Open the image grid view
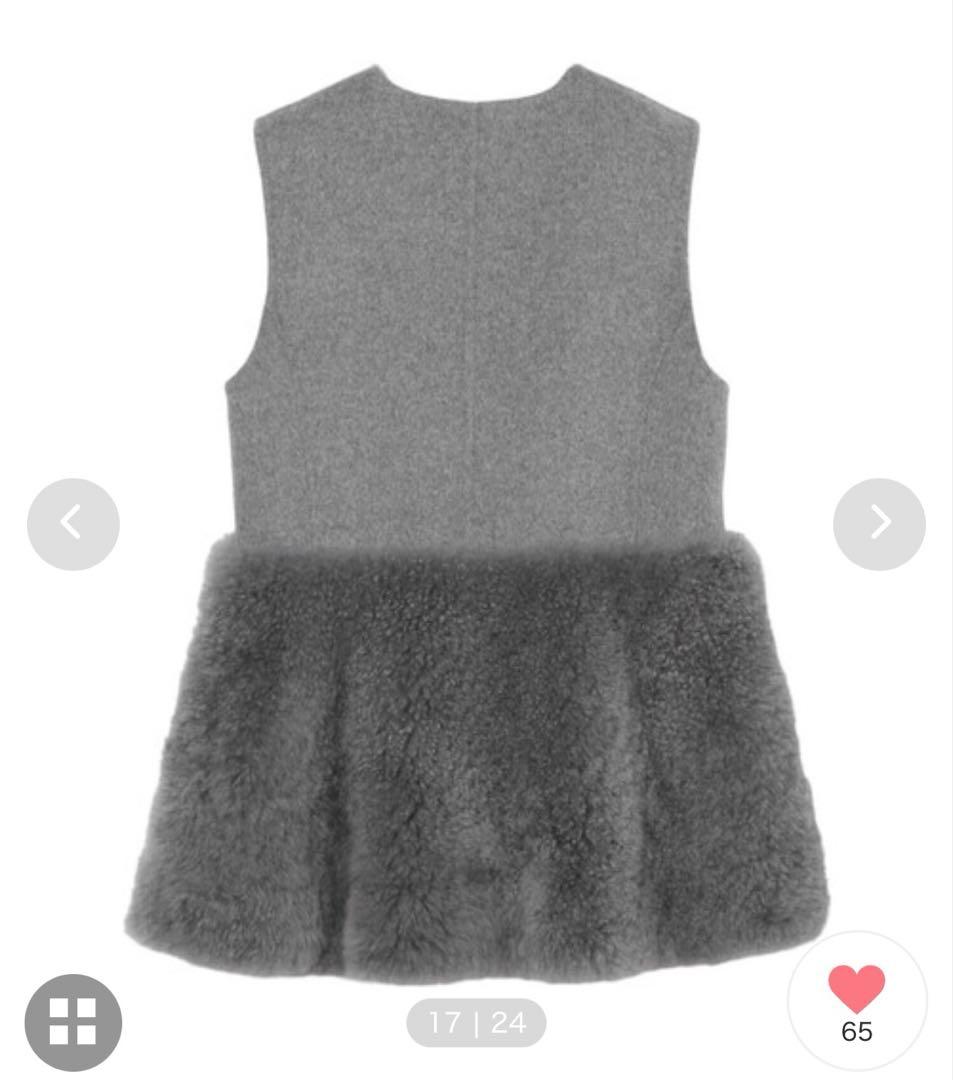The height and width of the screenshot is (1080, 953). coord(73,1021)
